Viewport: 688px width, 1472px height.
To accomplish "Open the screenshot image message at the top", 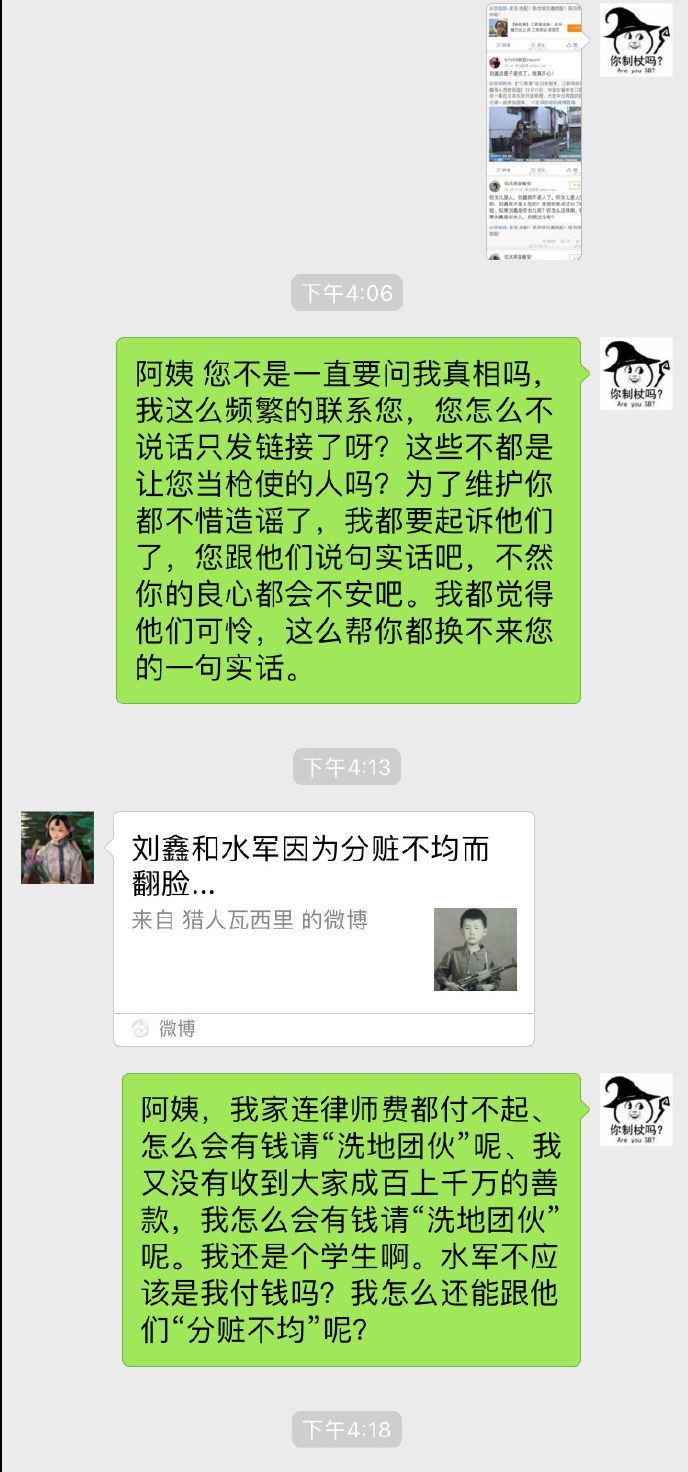I will tap(534, 130).
